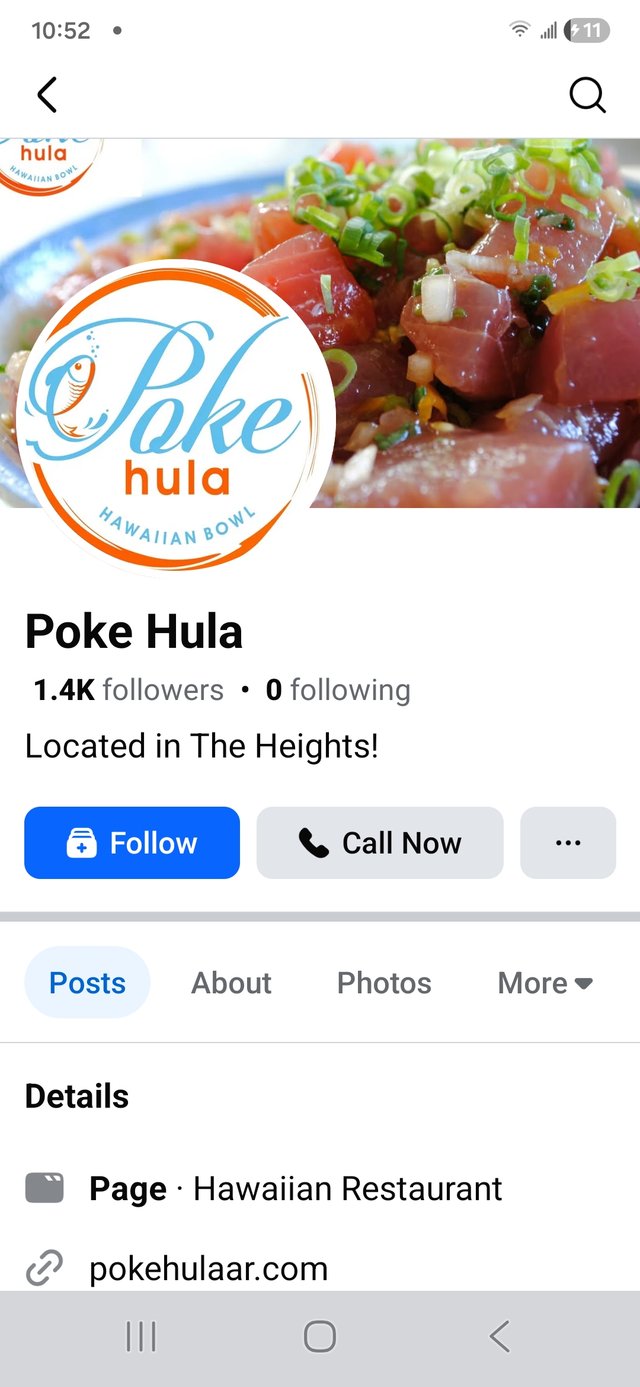Expand the More tab dropdown
The width and height of the screenshot is (640, 1387).
click(545, 982)
